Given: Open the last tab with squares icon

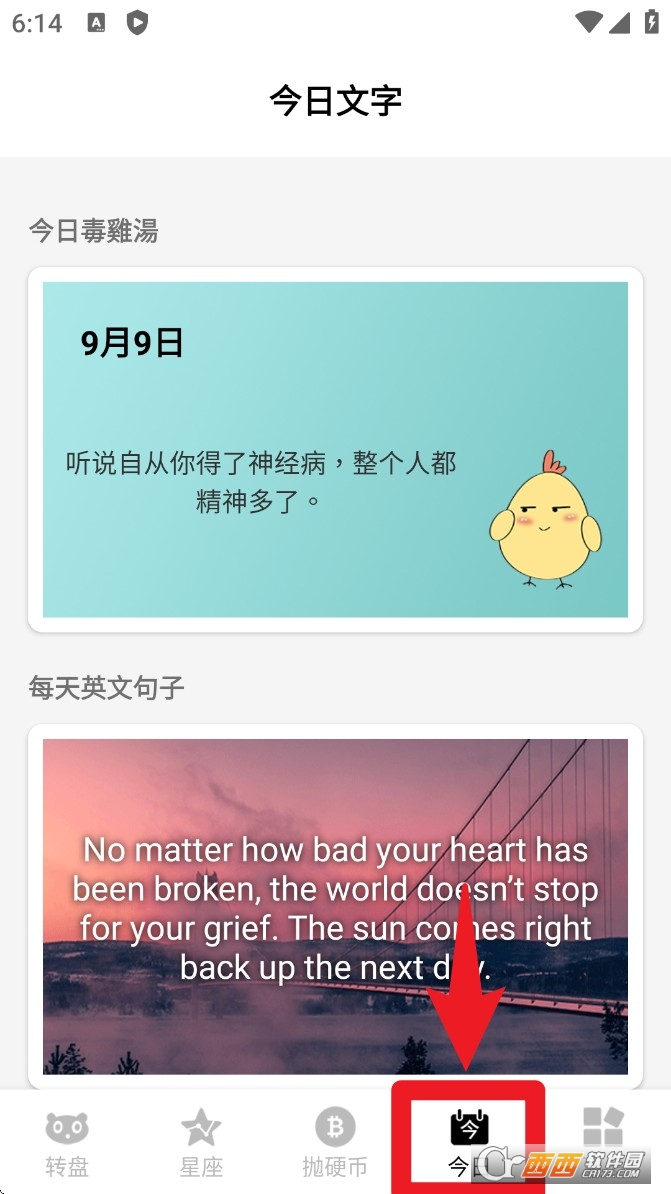Looking at the screenshot, I should coord(603,1130).
